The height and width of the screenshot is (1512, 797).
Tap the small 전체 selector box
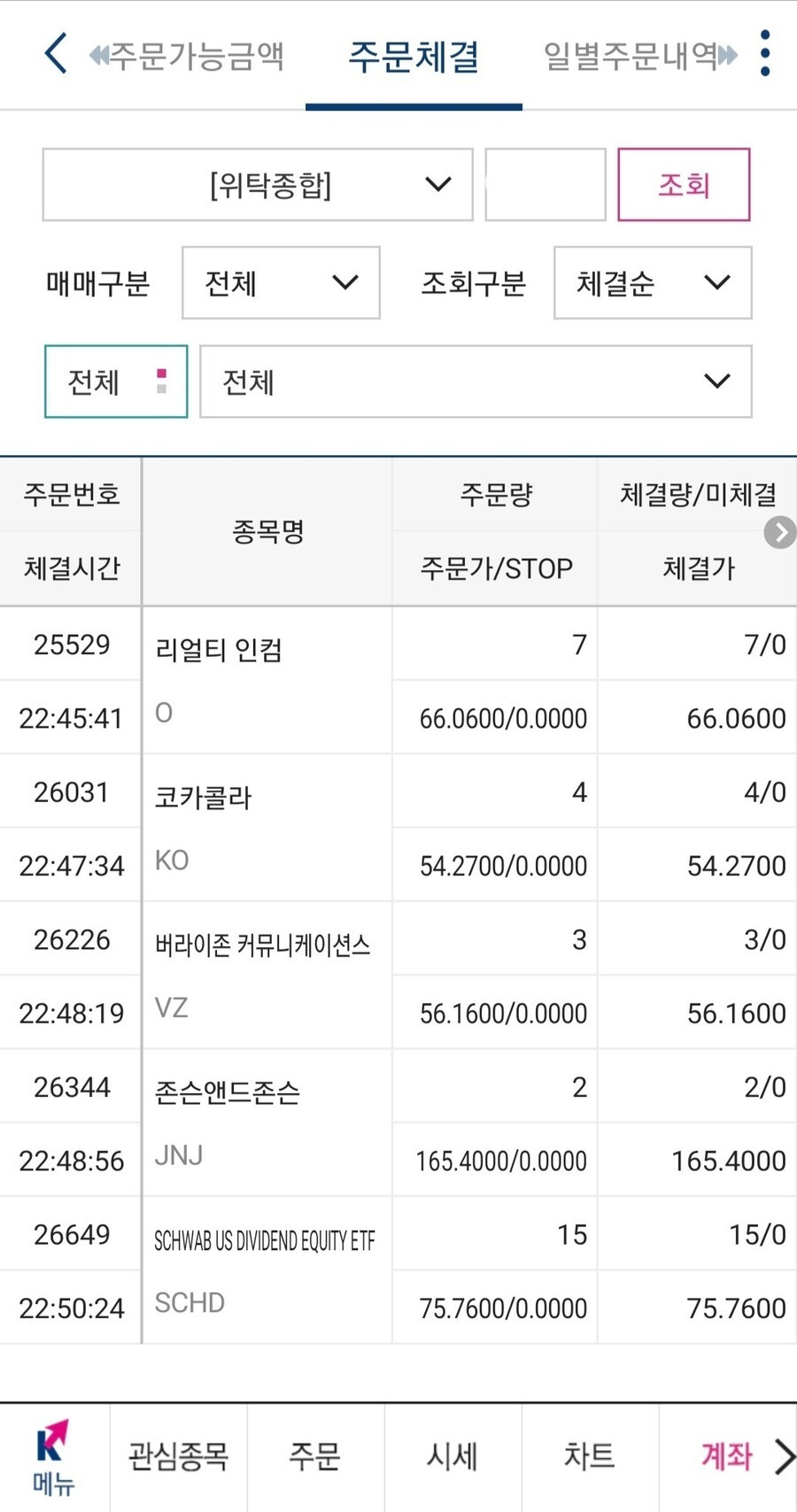[x=116, y=382]
